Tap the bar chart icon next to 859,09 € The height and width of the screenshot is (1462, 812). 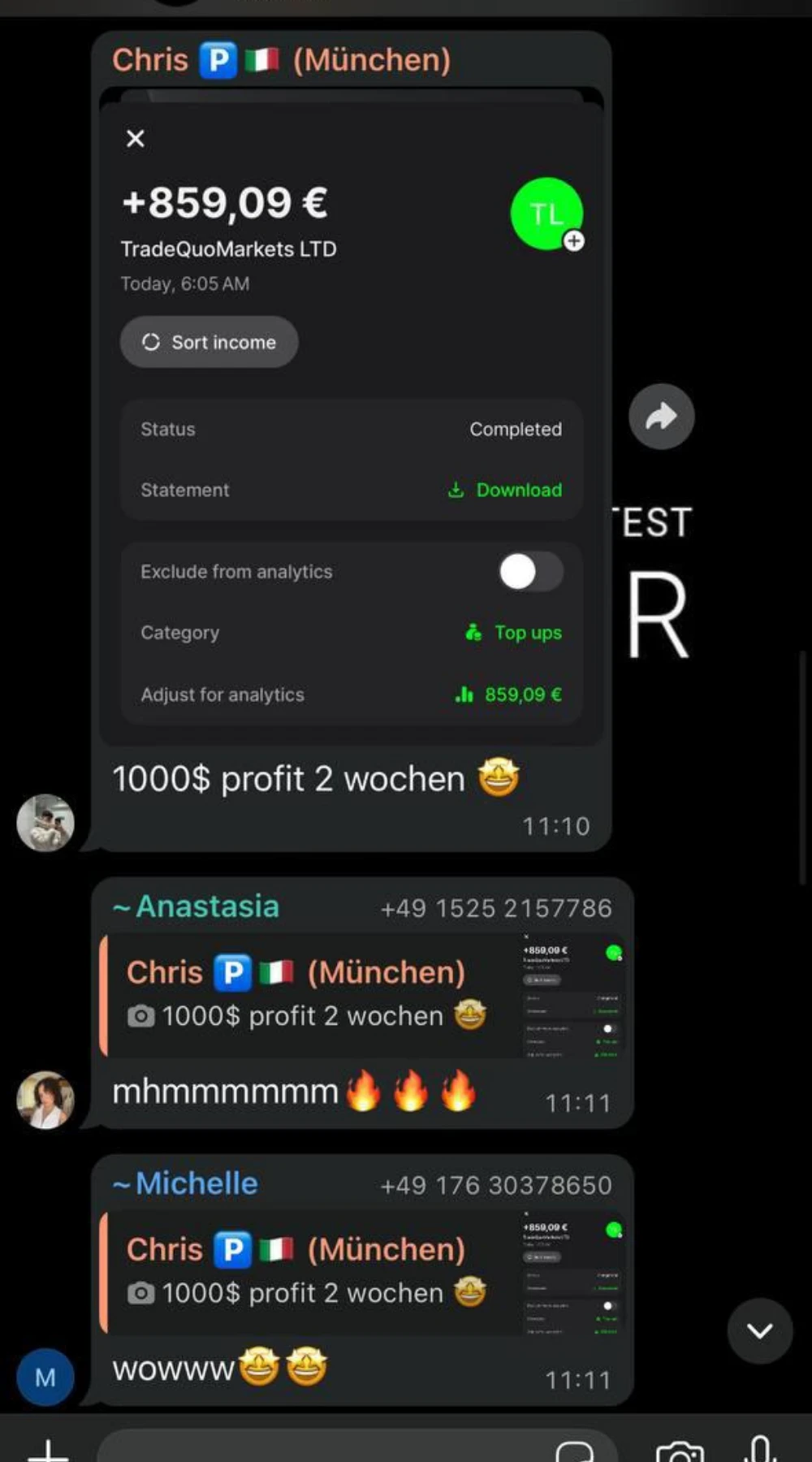pyautogui.click(x=463, y=694)
